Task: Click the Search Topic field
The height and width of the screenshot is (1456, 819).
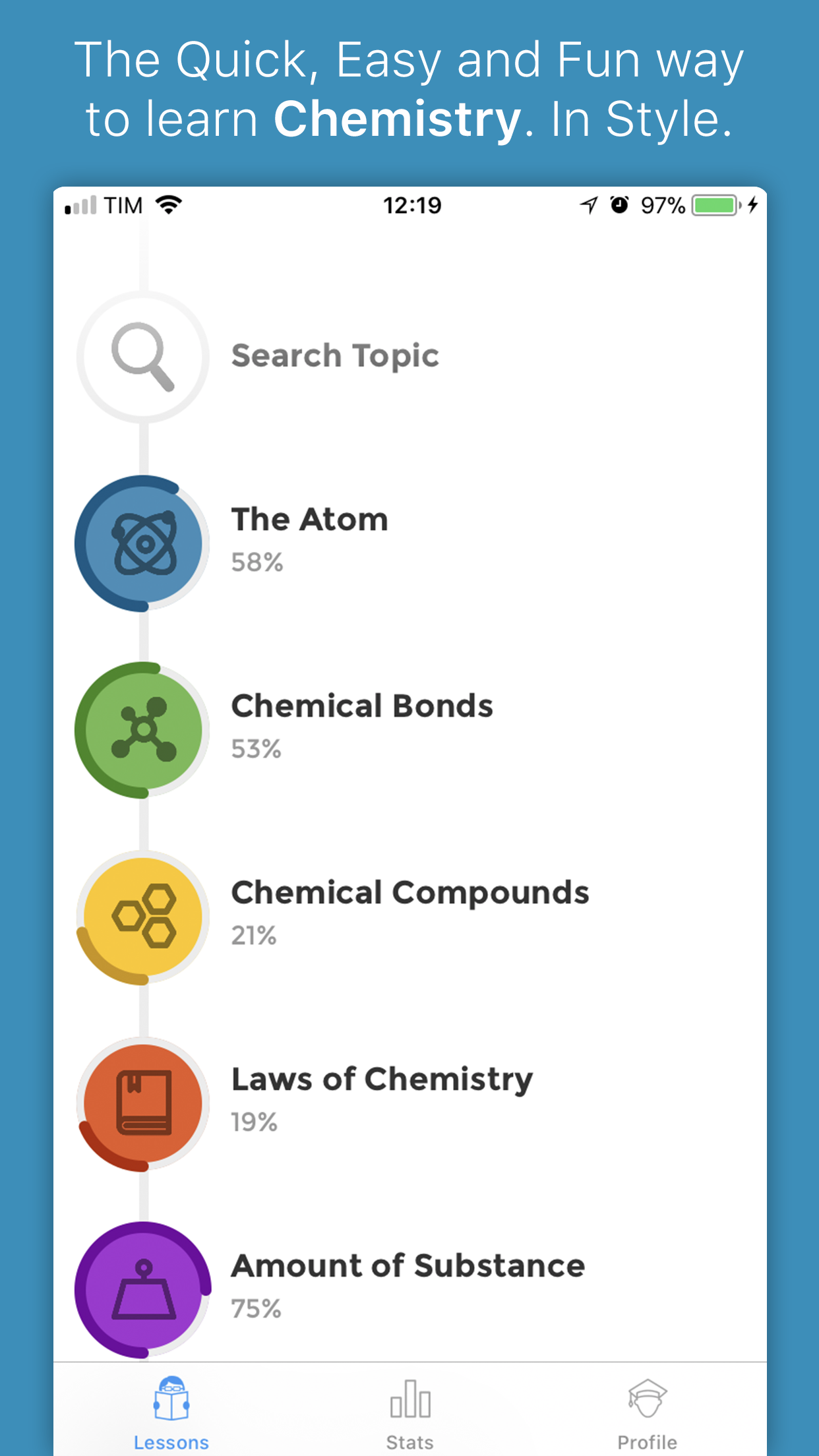Action: pos(334,356)
